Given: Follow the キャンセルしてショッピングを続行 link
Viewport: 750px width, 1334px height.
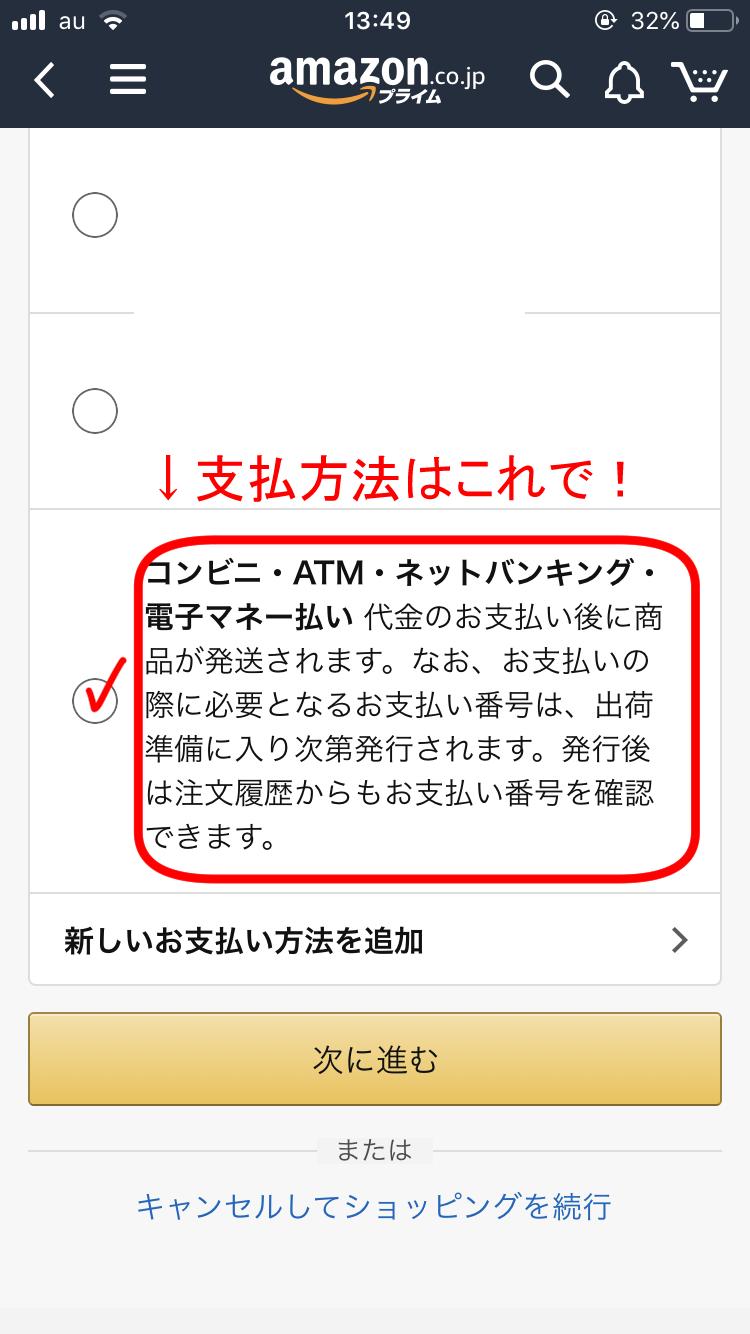Looking at the screenshot, I should pyautogui.click(x=374, y=1206).
